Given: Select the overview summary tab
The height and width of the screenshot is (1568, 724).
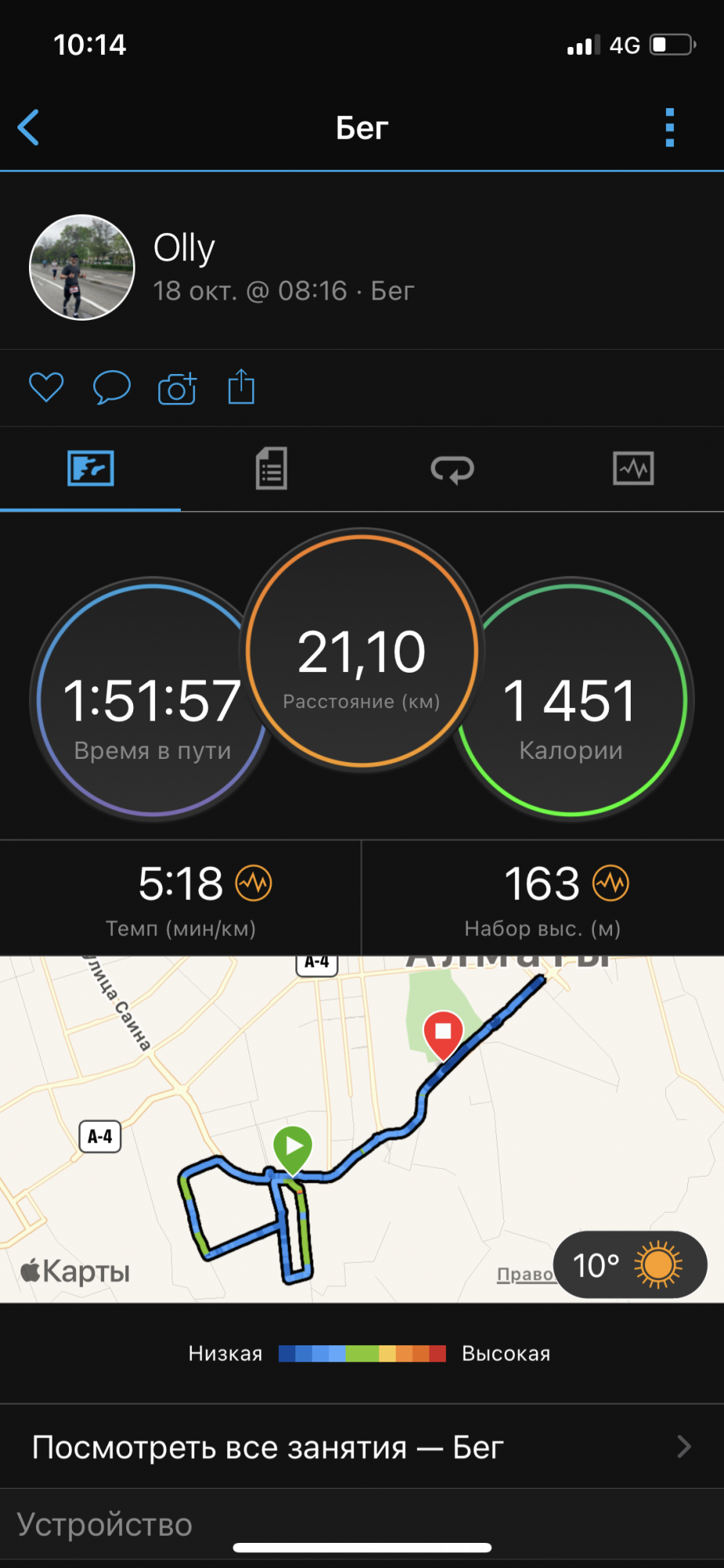Looking at the screenshot, I should (x=91, y=469).
